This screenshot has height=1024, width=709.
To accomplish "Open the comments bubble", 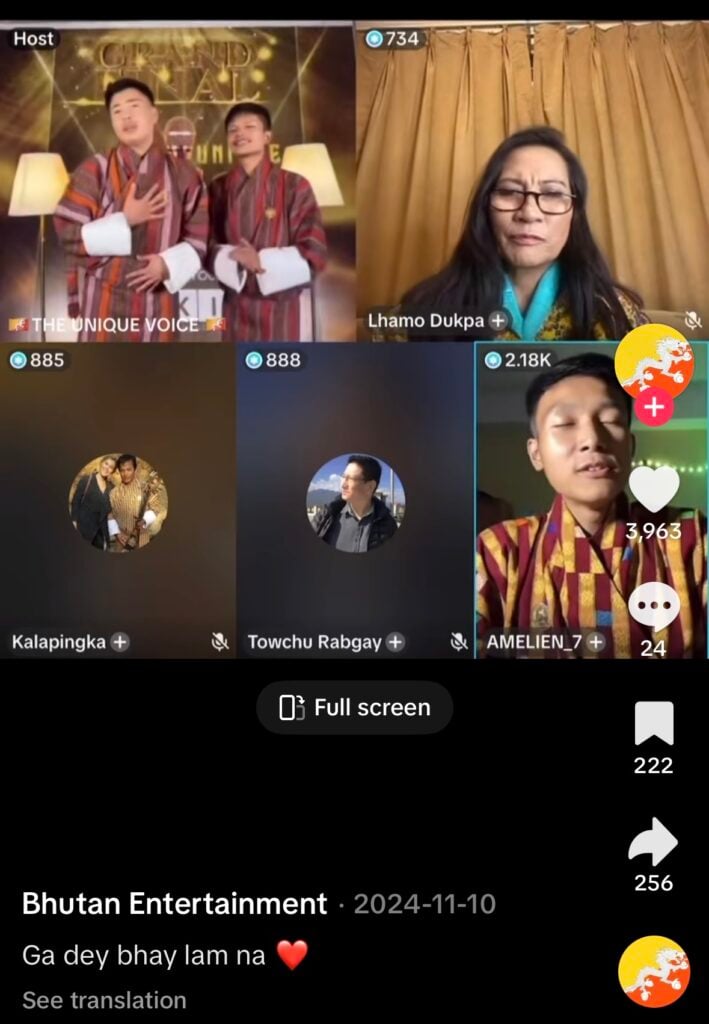I will [x=654, y=606].
